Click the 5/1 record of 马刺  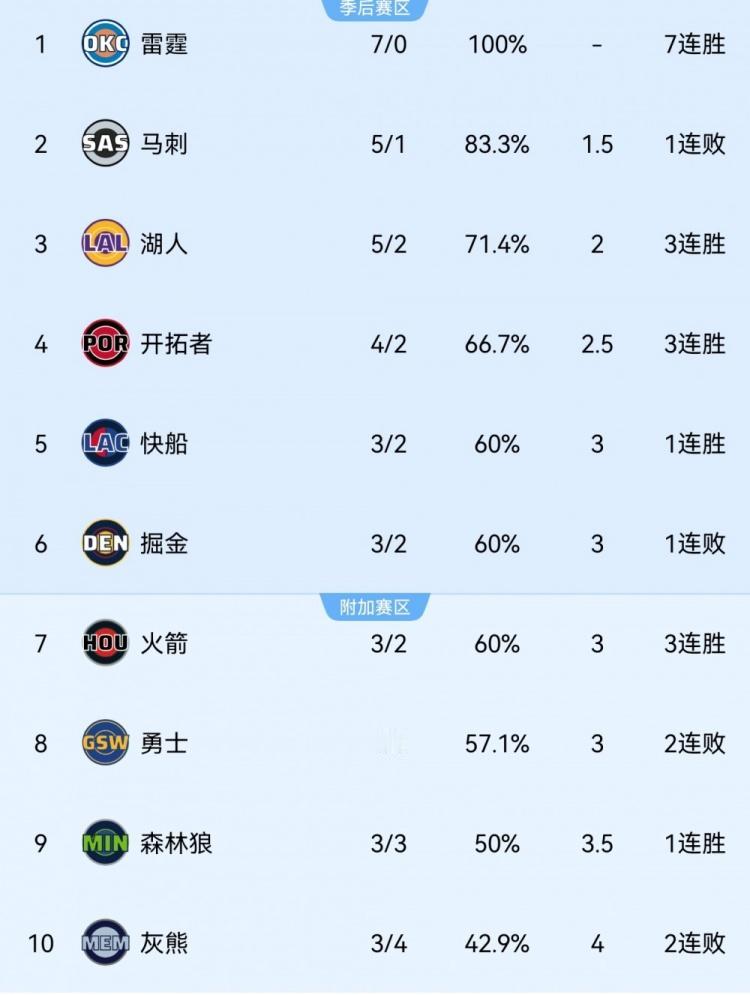tap(388, 144)
